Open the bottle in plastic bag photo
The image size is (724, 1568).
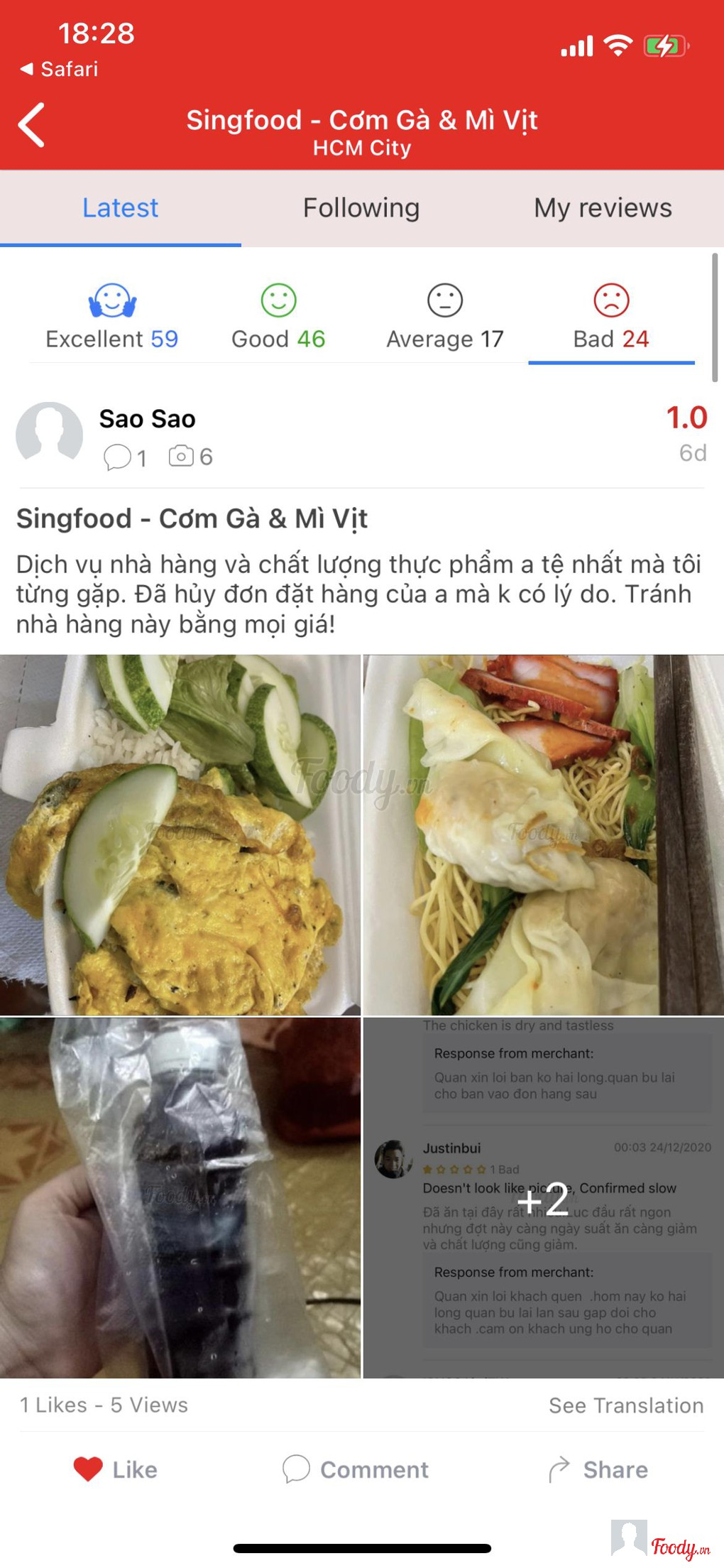pyautogui.click(x=180, y=1197)
